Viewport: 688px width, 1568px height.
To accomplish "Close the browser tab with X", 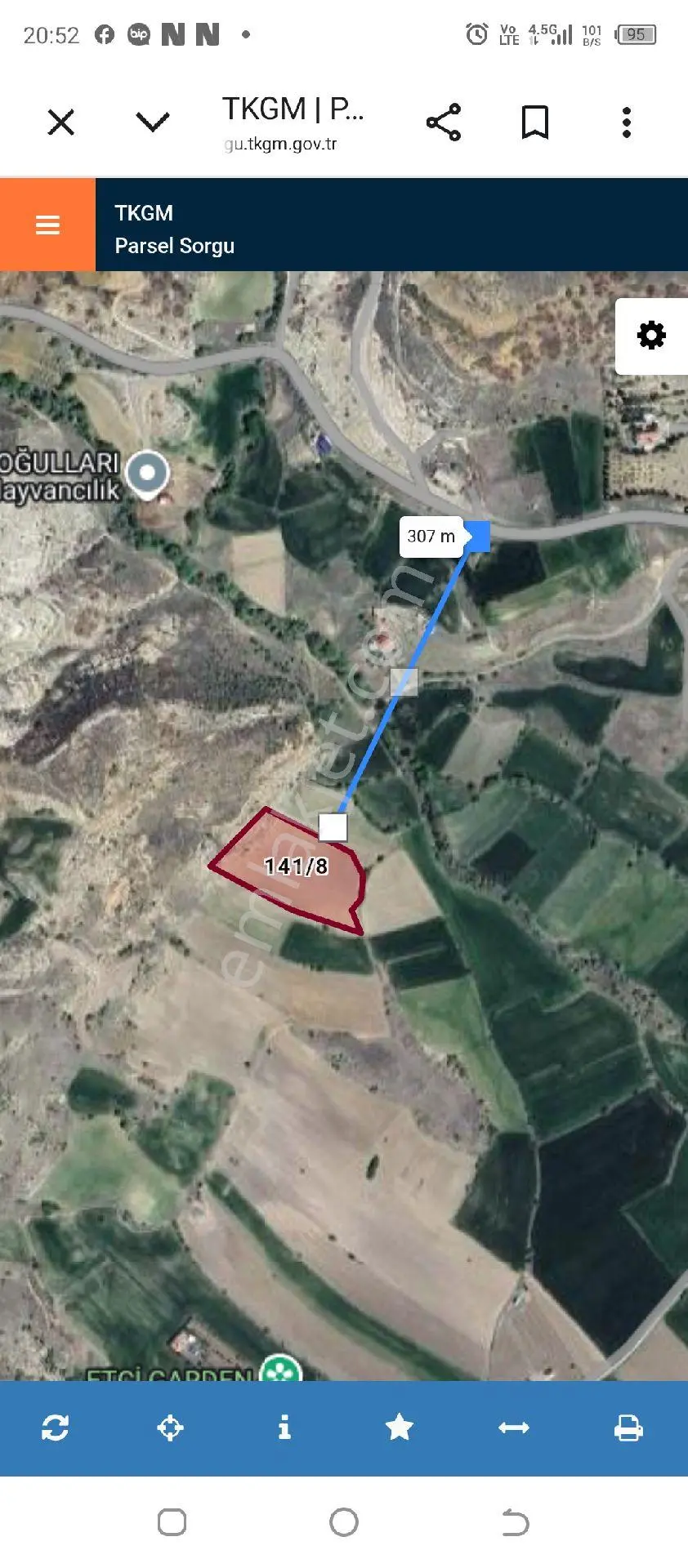I will tap(61, 123).
